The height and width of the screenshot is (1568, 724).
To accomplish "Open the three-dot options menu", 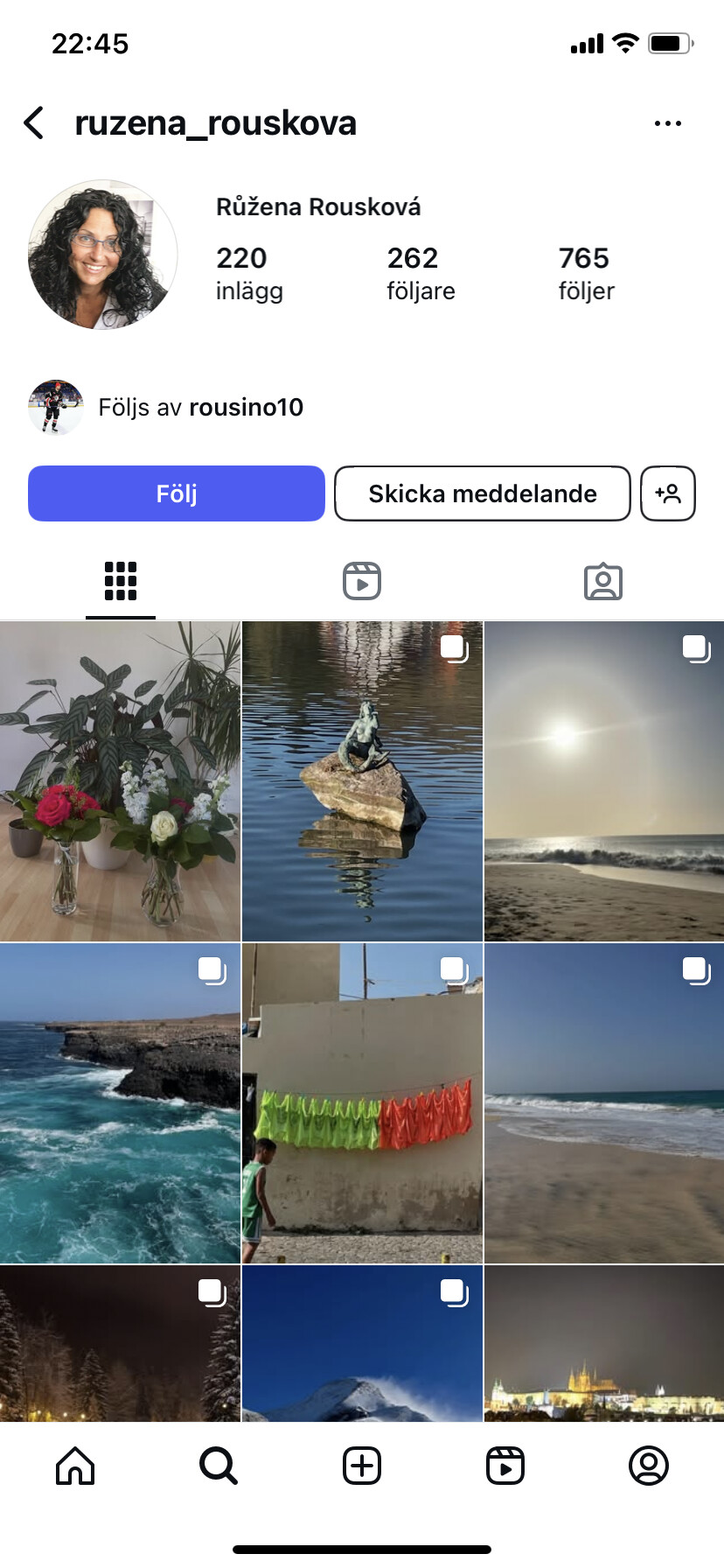I will tap(668, 123).
